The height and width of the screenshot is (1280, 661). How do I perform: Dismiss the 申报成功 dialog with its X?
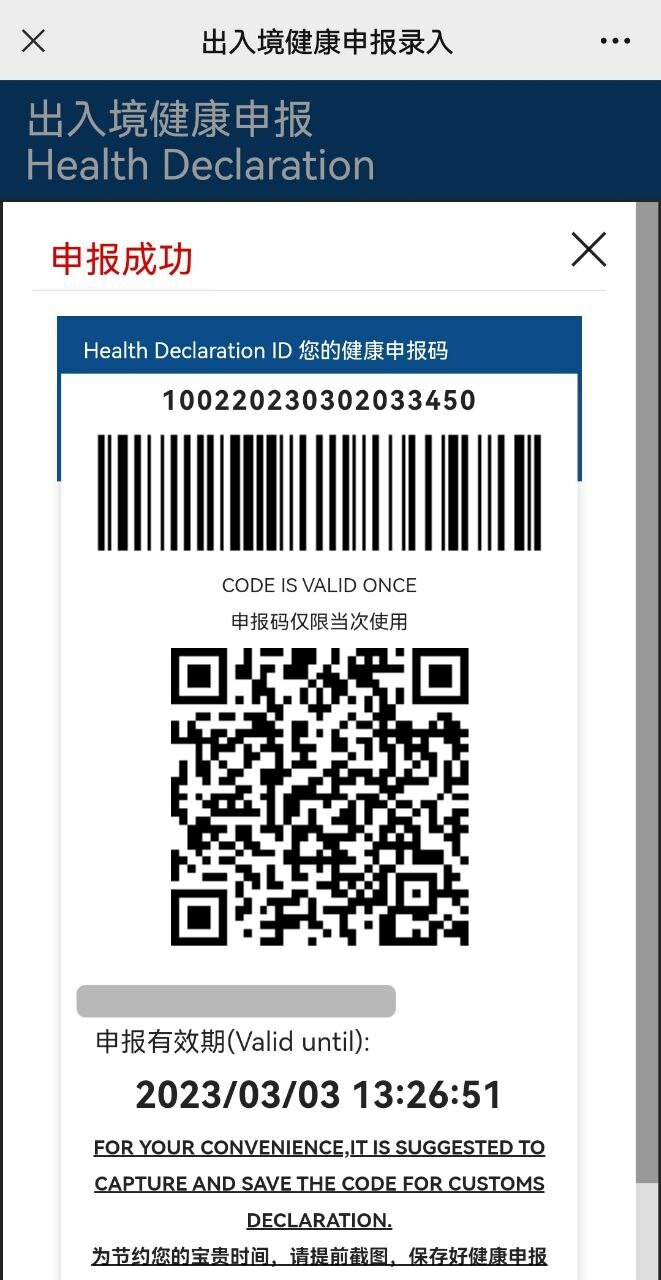coord(589,249)
